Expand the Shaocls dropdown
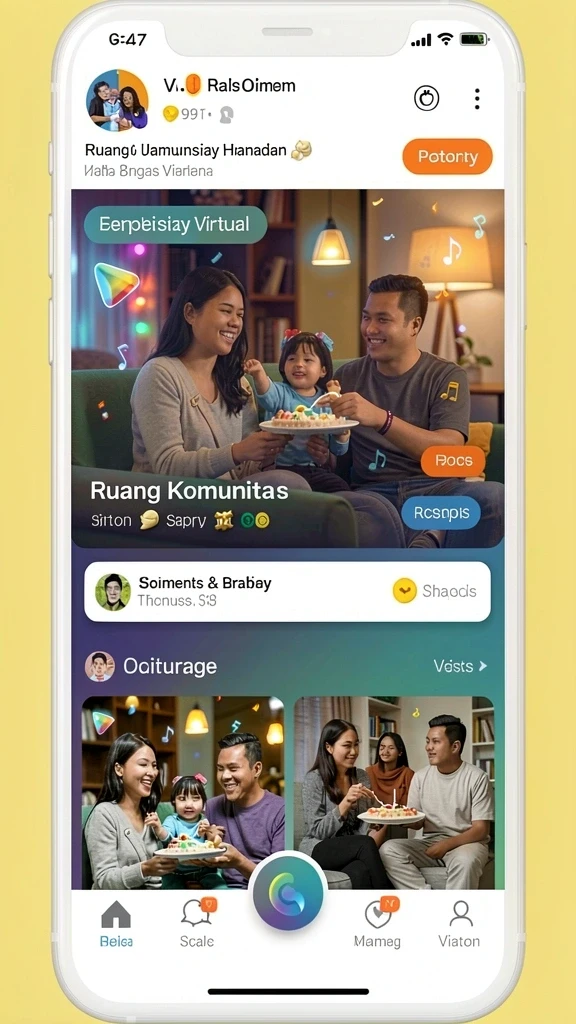 (x=434, y=592)
